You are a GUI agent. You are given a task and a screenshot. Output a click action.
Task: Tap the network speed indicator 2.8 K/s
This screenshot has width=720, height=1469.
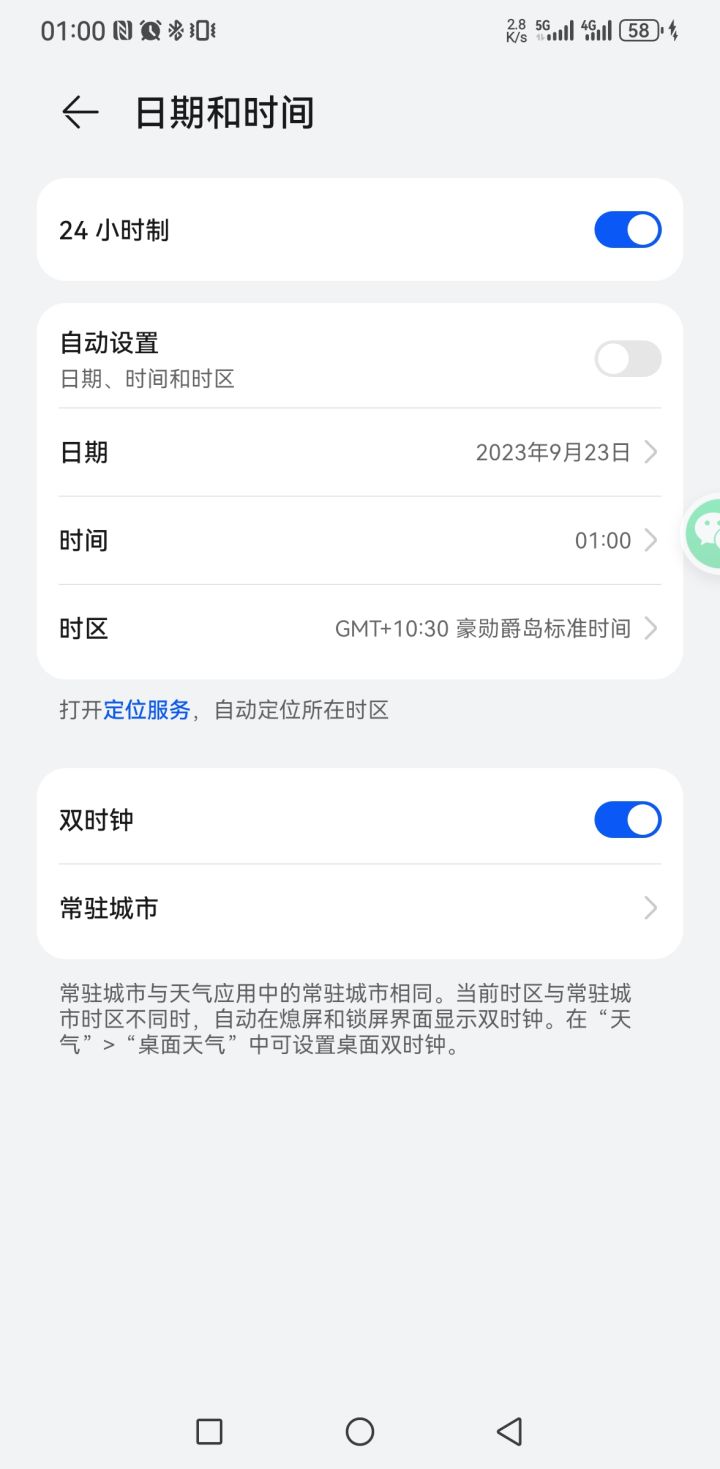[517, 31]
